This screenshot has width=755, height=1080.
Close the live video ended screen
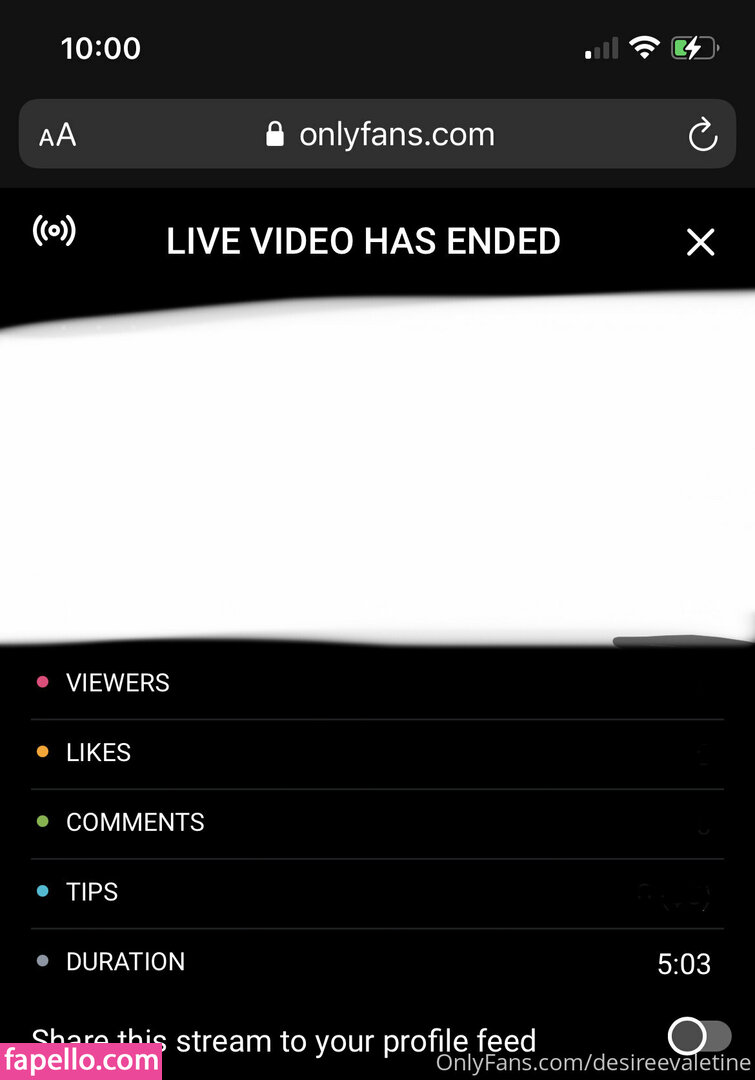[x=700, y=242]
